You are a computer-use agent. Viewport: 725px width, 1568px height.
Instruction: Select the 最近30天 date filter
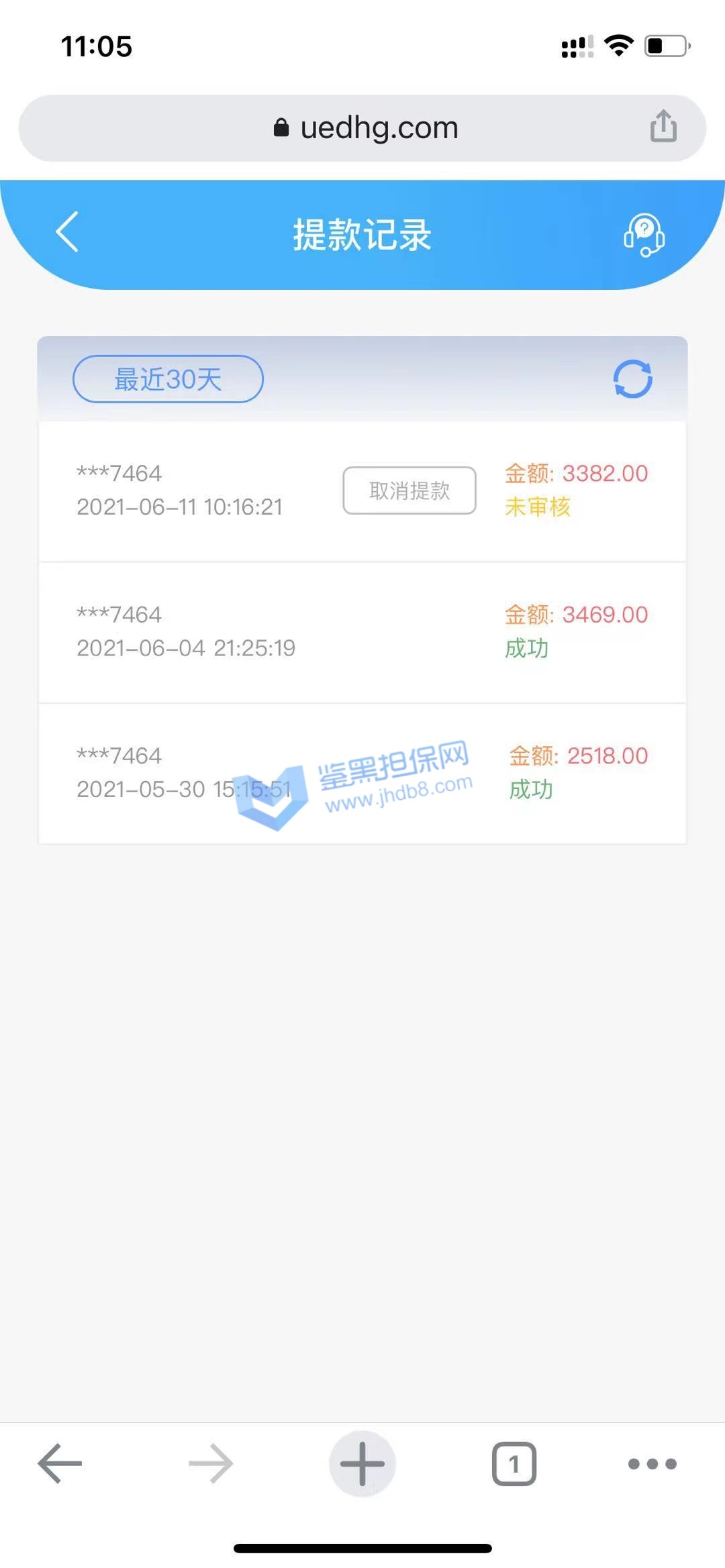pyautogui.click(x=168, y=379)
